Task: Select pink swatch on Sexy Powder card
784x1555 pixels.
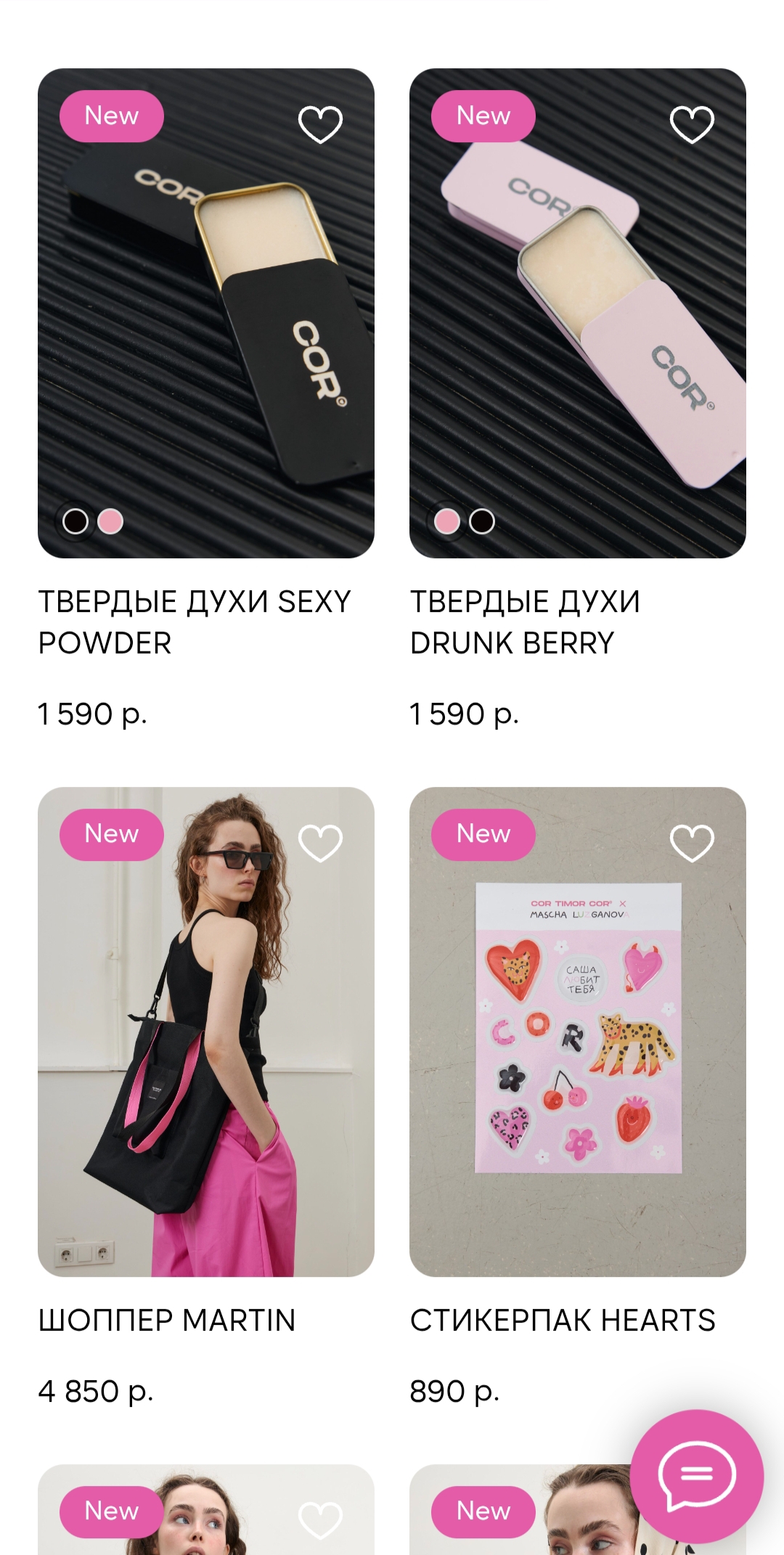Action: click(x=110, y=521)
